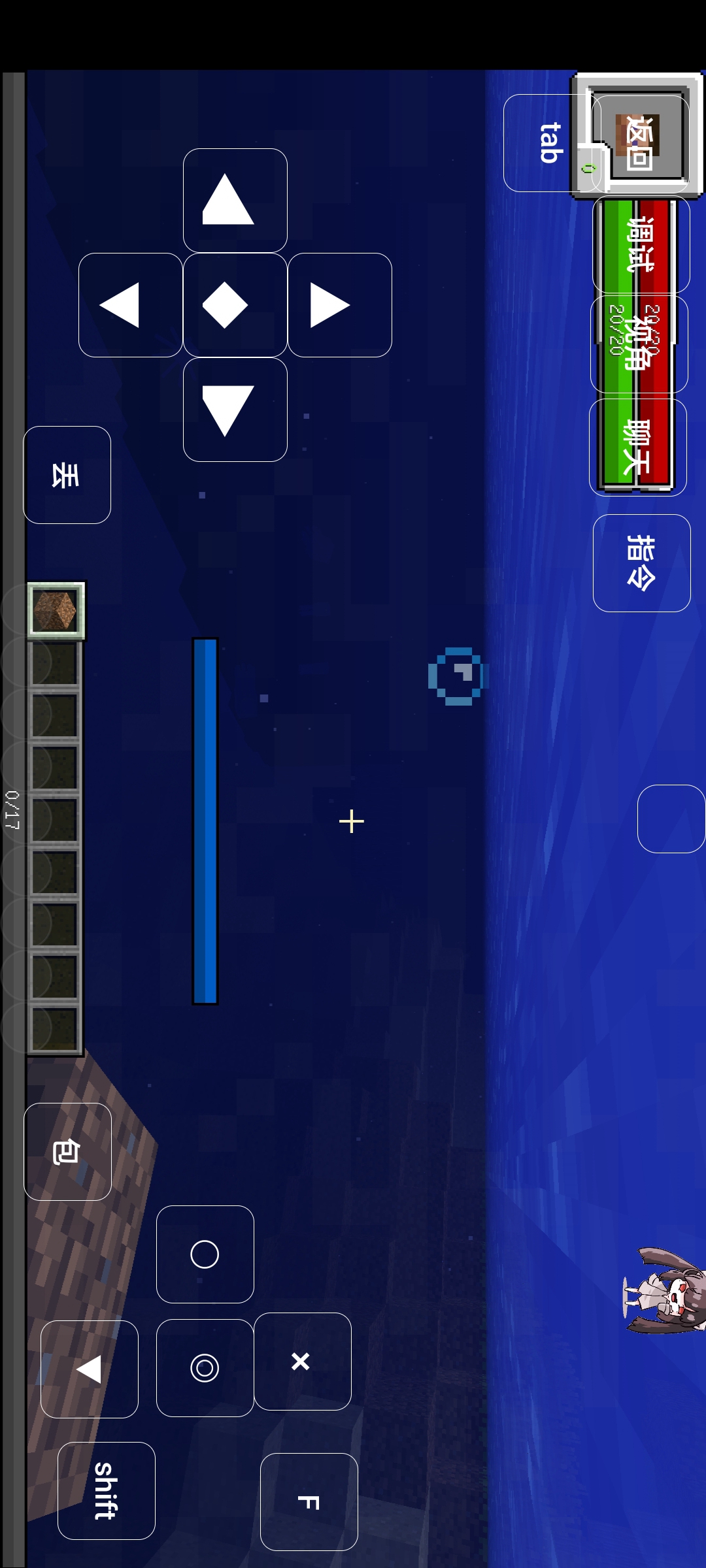Open the inventory with the 包 button

click(x=67, y=1152)
